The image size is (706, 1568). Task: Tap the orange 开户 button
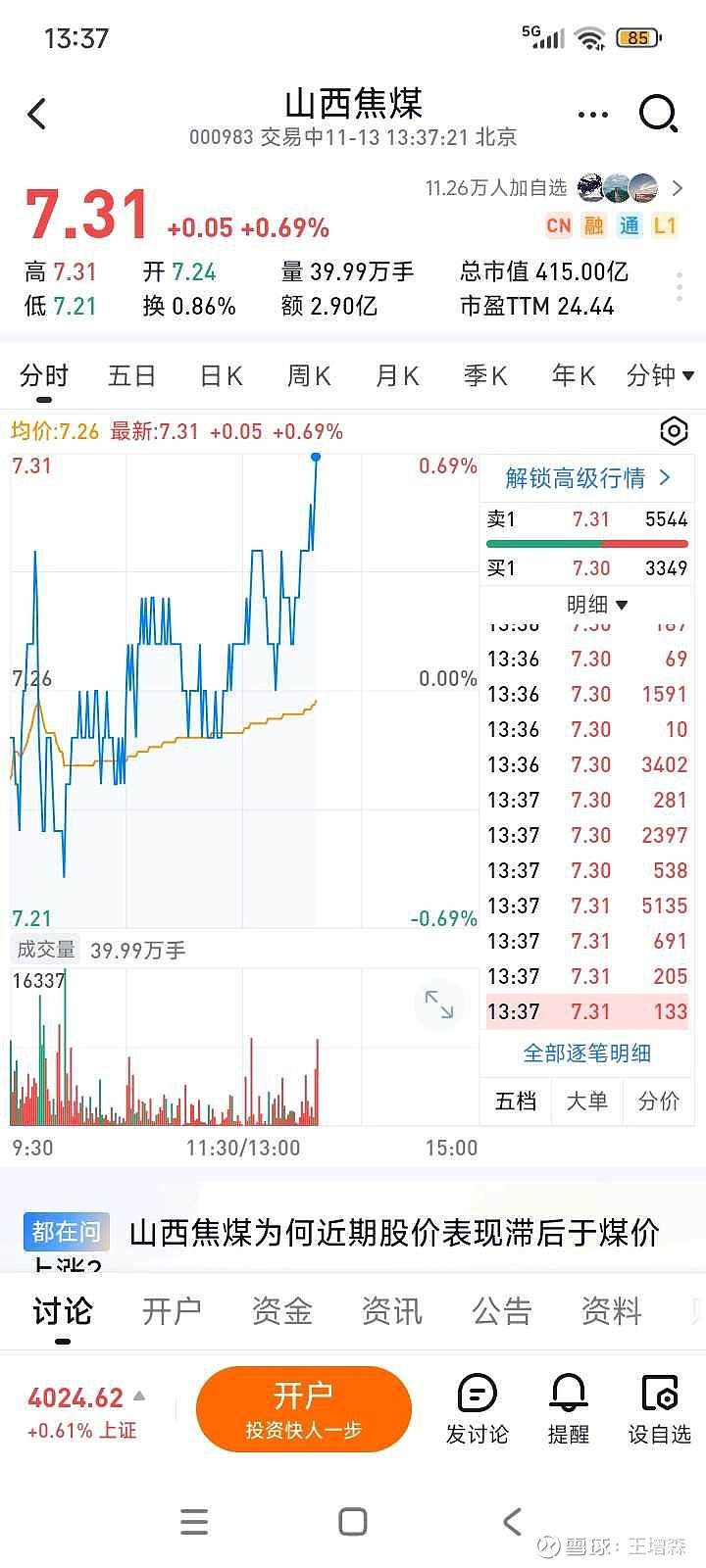tap(303, 1409)
